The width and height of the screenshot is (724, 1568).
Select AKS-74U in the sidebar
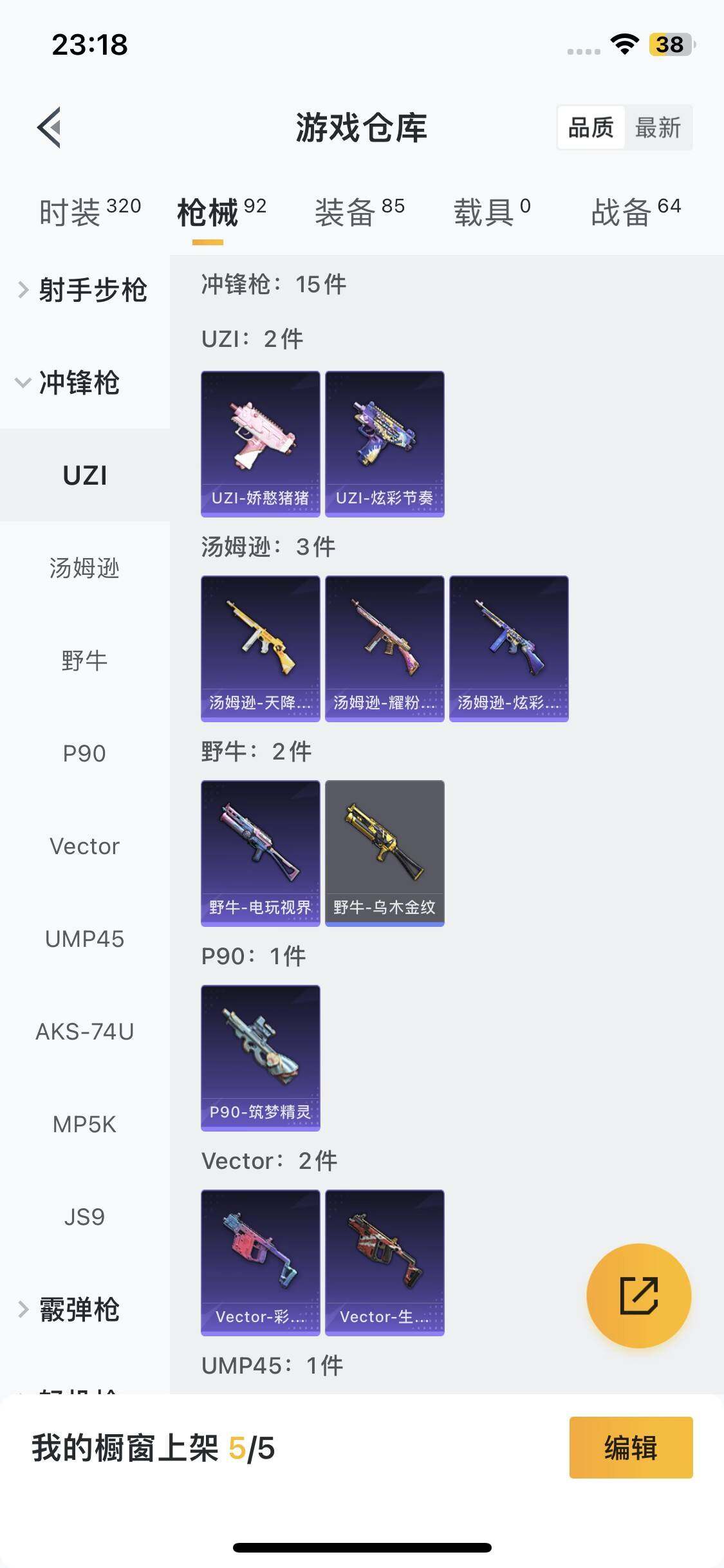(84, 1032)
